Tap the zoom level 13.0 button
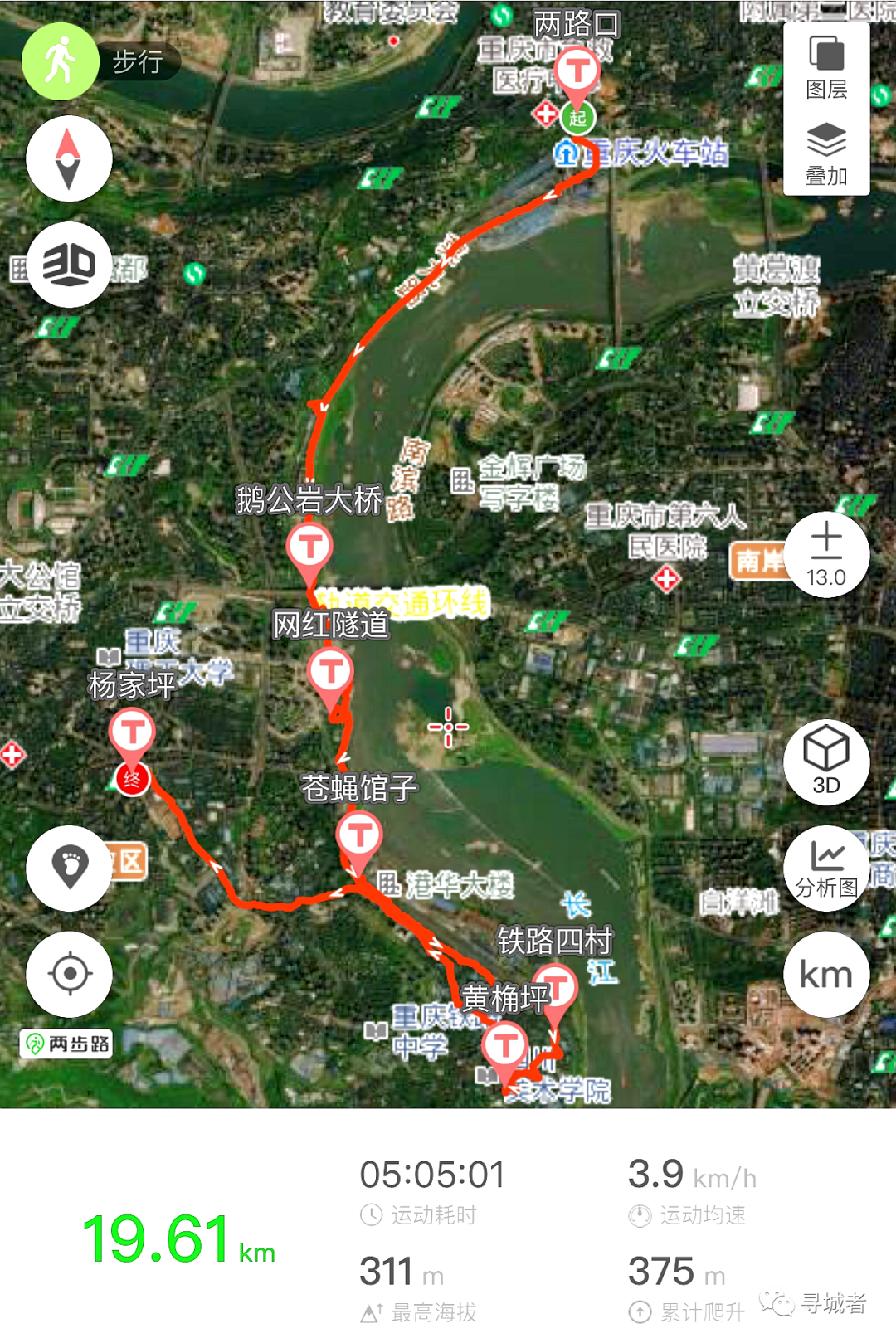This screenshot has height=1343, width=896. coord(826,554)
